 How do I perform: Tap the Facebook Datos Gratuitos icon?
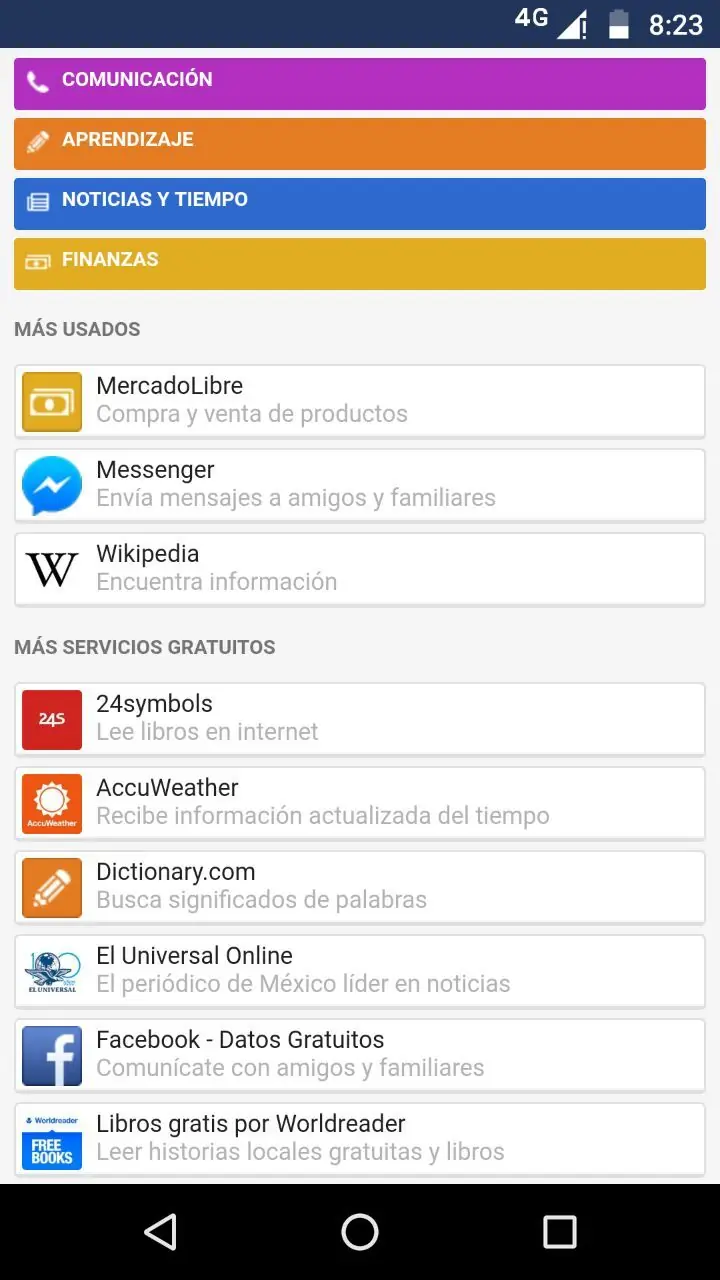point(51,1055)
